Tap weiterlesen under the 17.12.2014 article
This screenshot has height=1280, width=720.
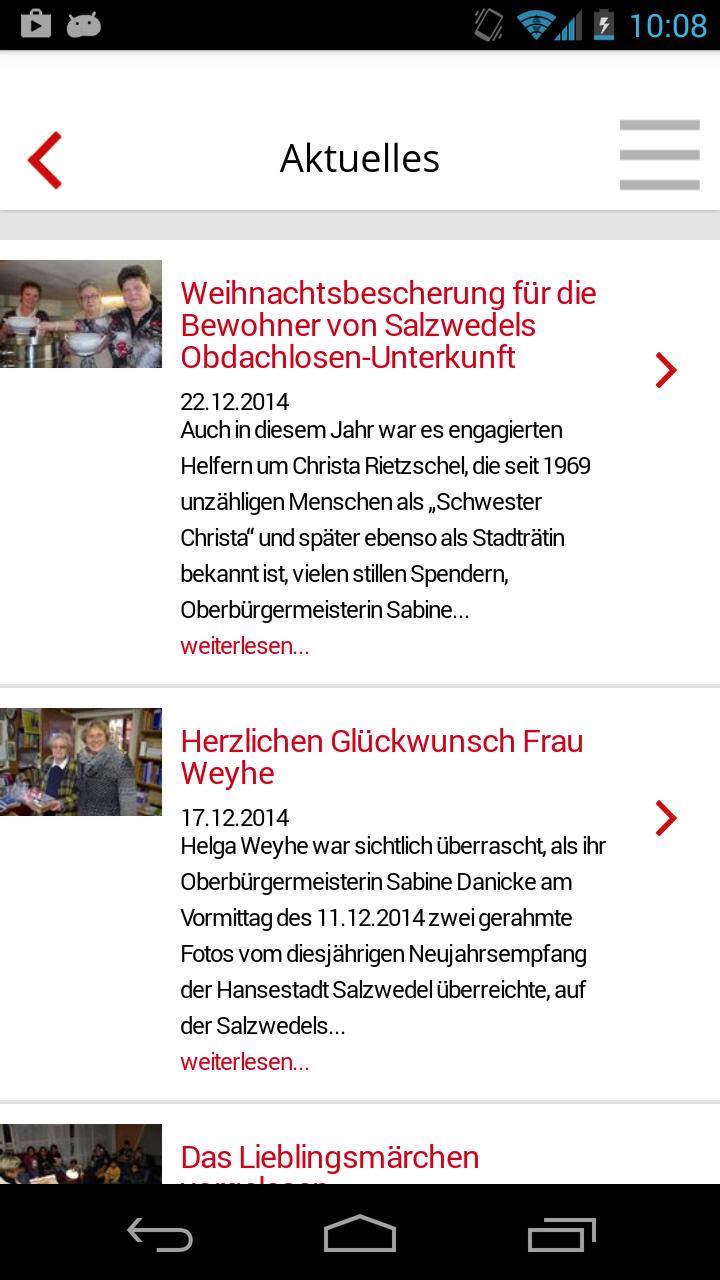[x=245, y=1062]
